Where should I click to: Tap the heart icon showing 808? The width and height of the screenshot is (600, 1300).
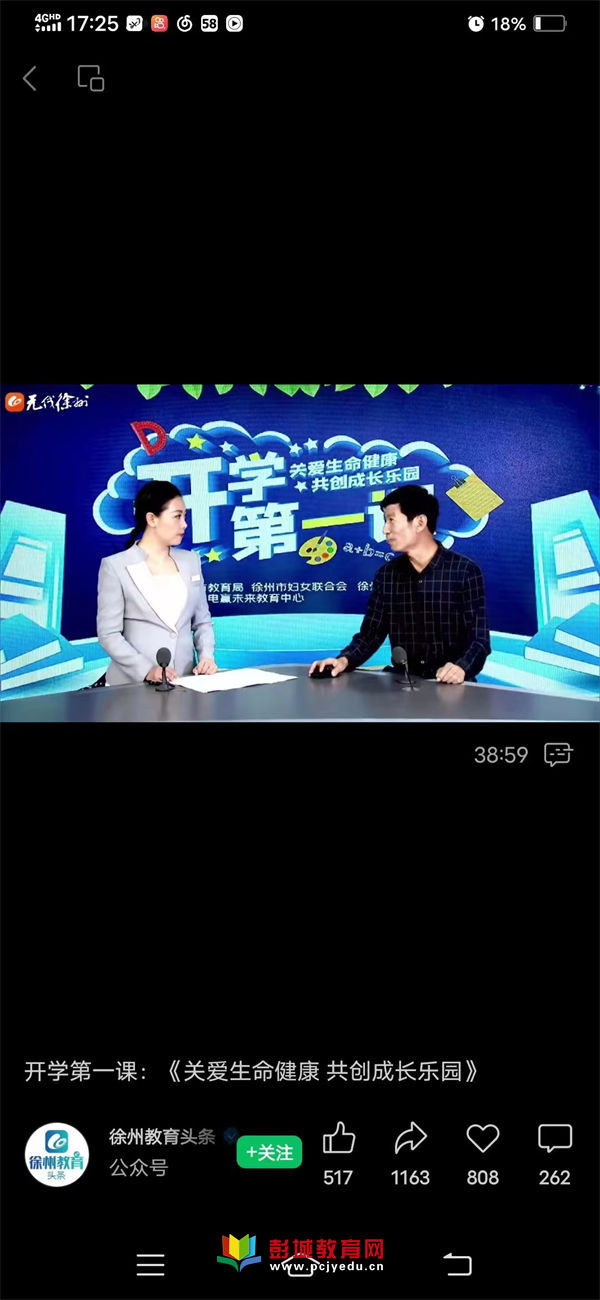483,1139
